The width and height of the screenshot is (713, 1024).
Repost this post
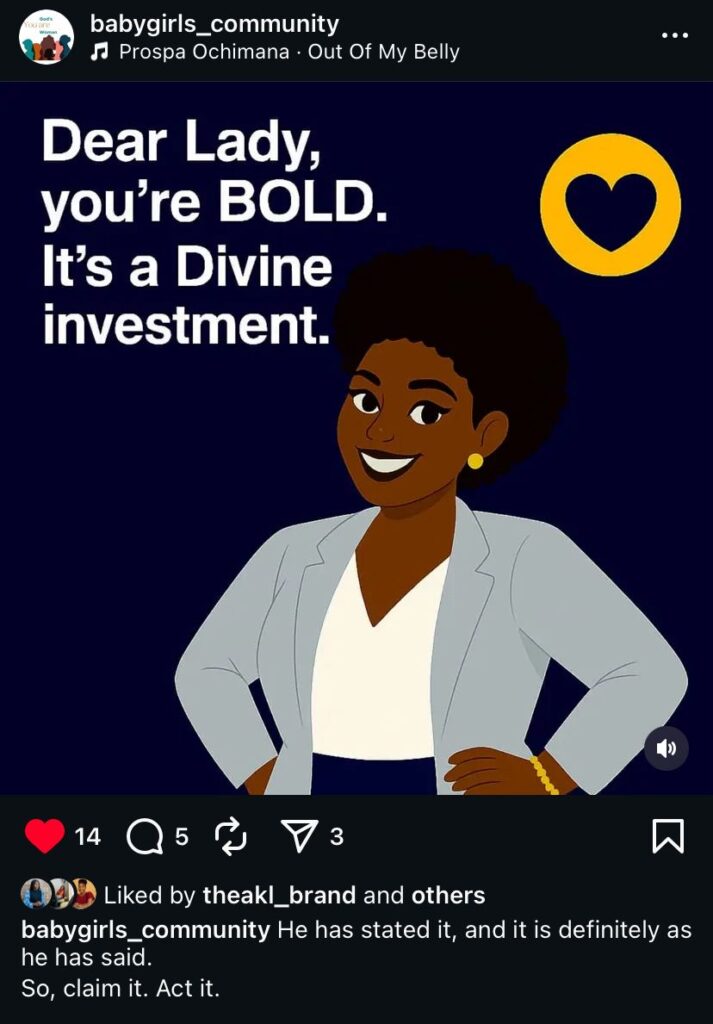pos(231,836)
